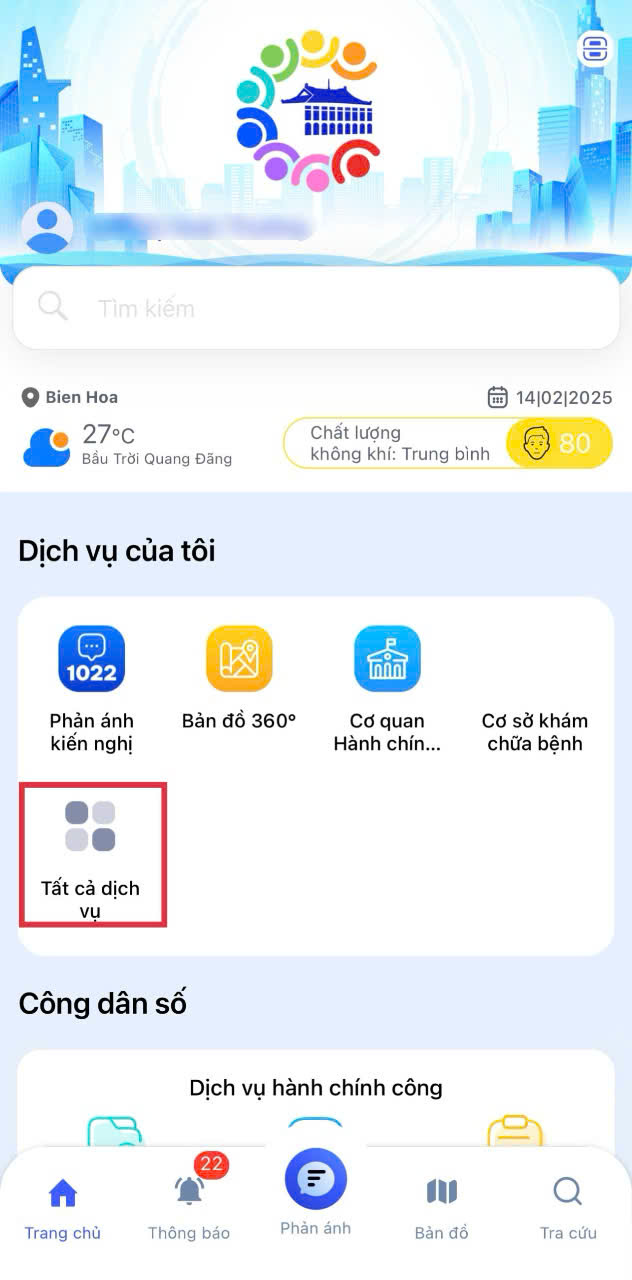Tap the Tìm kiếm search box
This screenshot has height=1280, width=632.
coord(316,308)
